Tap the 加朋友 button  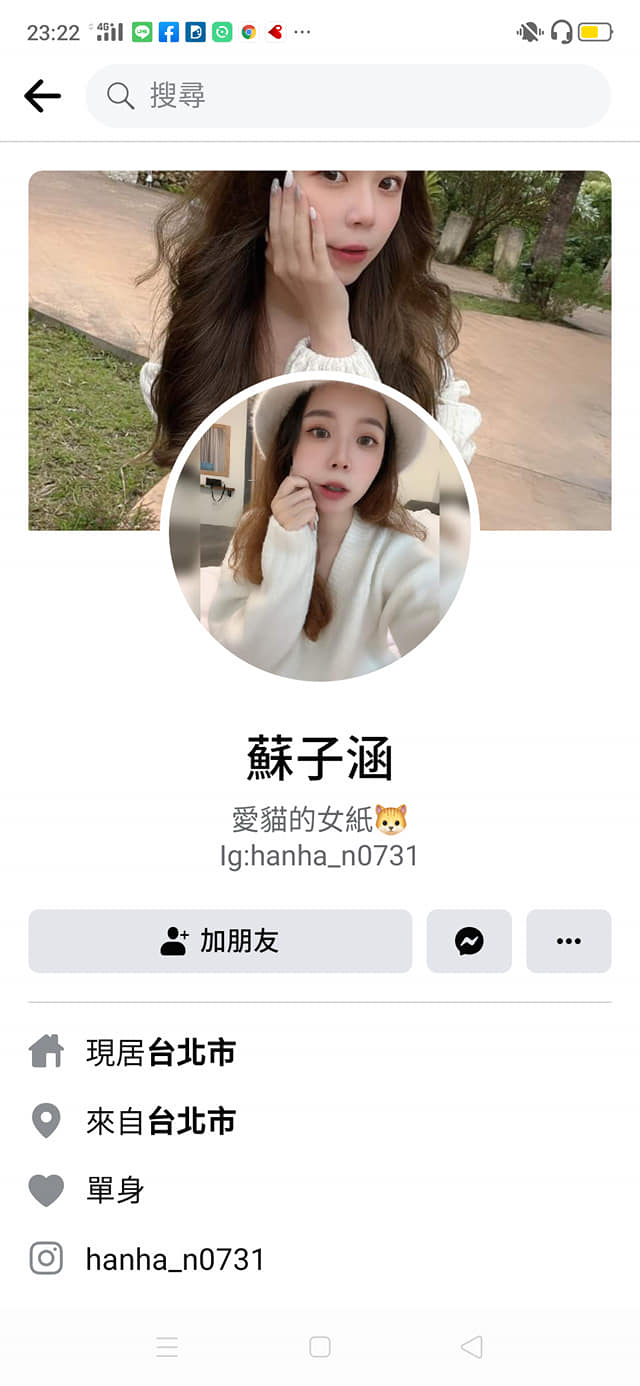click(220, 941)
